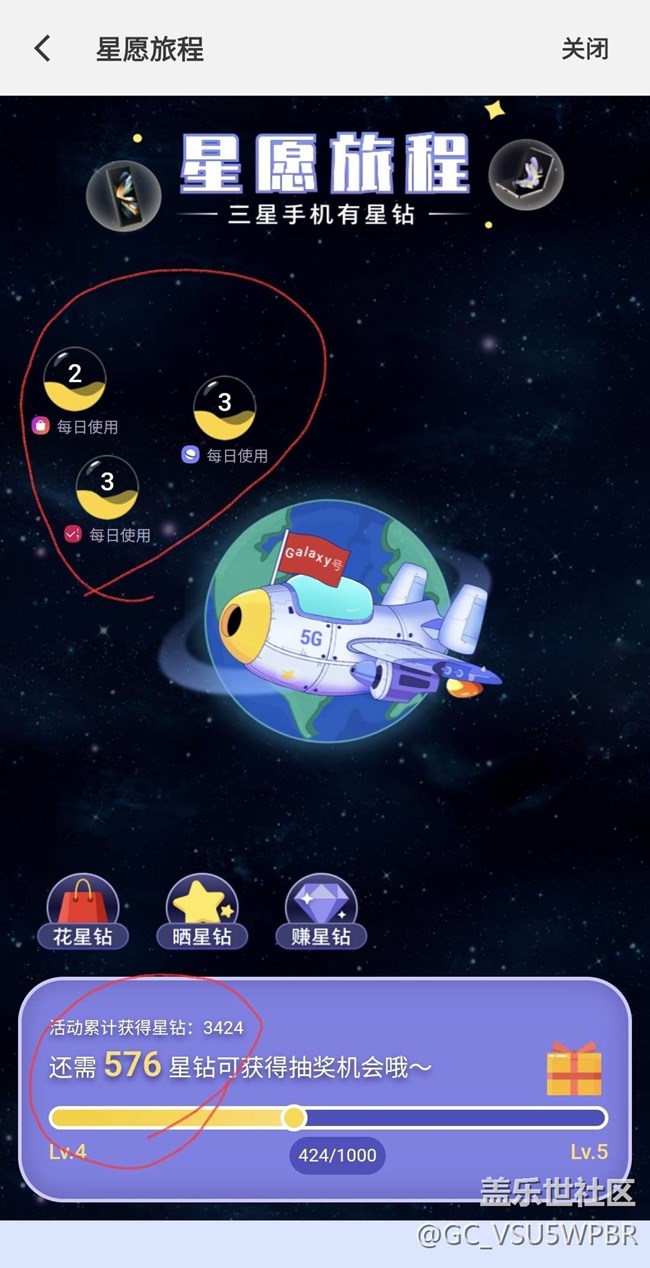Tap 关闭 to close the page
Screen dimensions: 650x1268
coord(584,49)
